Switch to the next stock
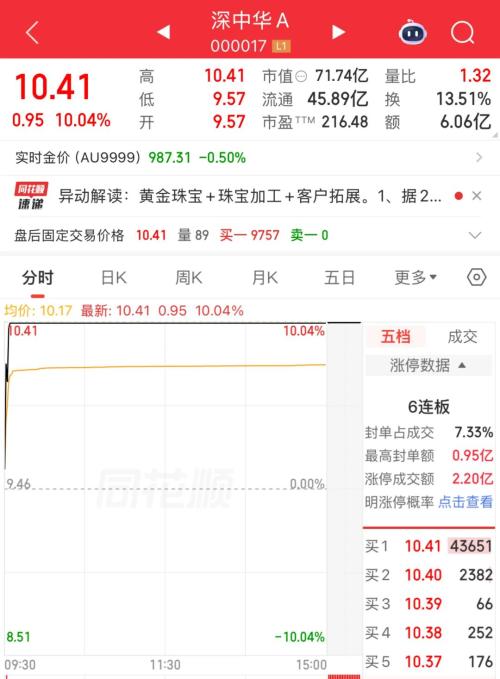Viewport: 500px width, 679px height. [338, 32]
